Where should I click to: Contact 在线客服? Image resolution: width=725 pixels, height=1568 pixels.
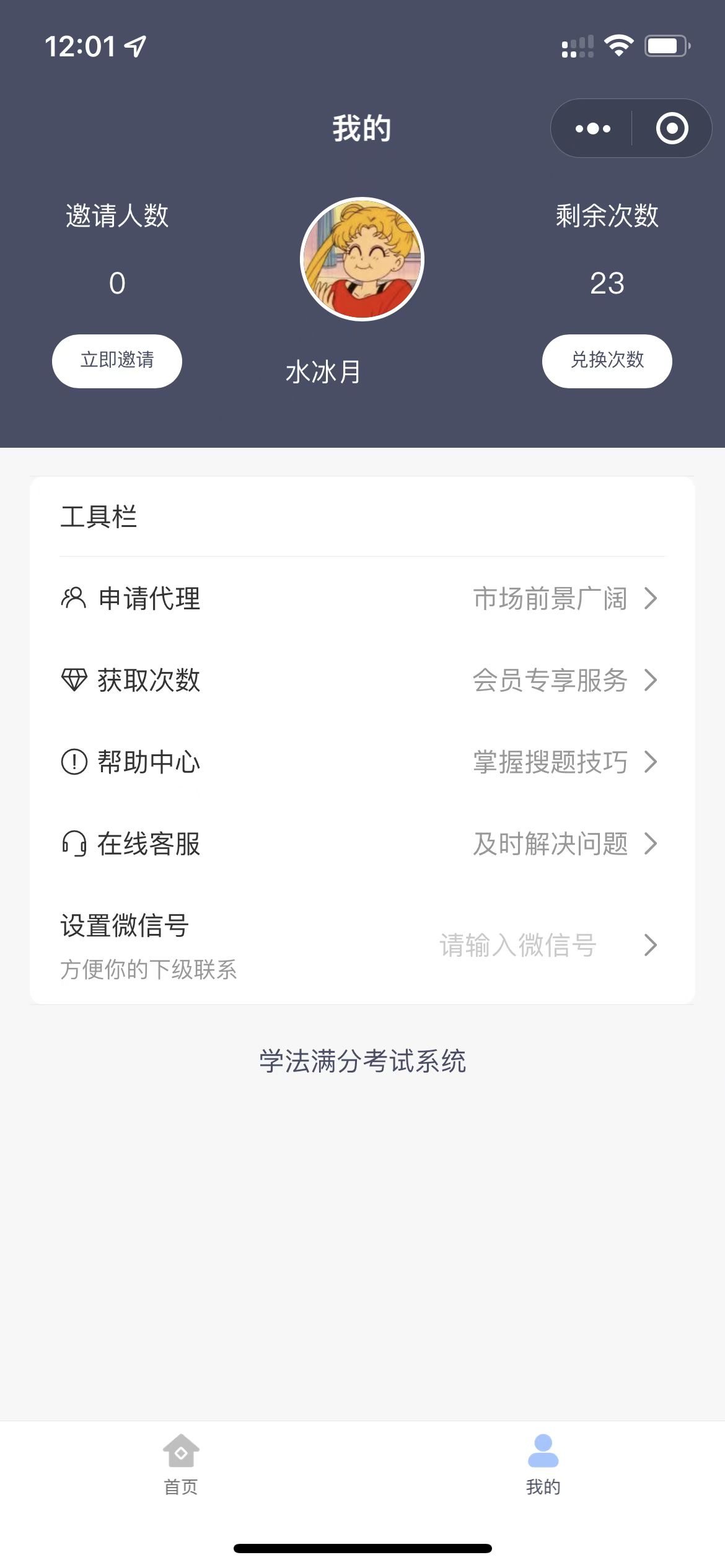point(362,843)
